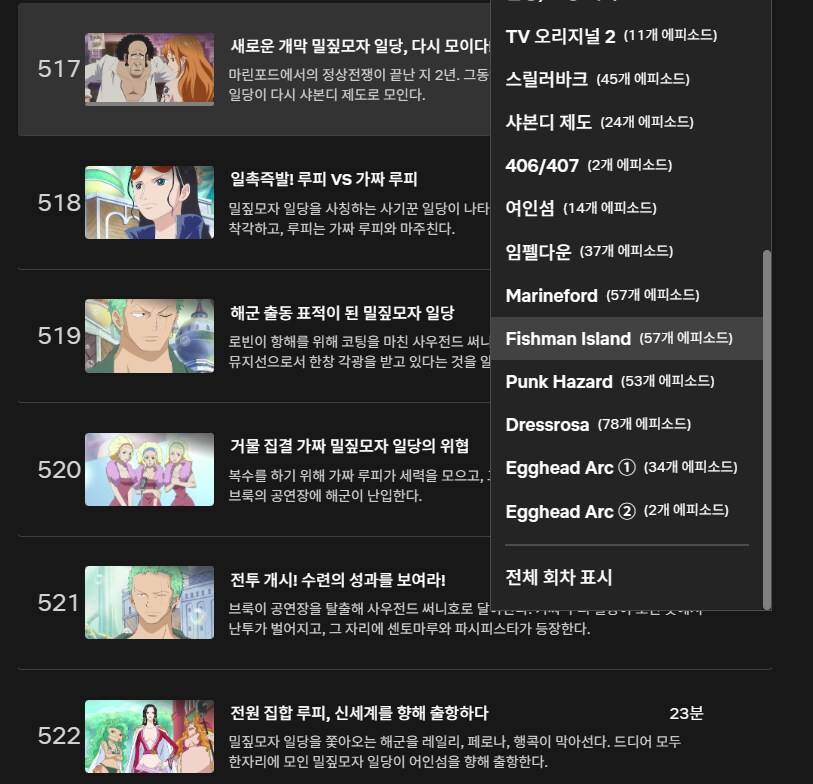Select TV 오리지널 2 season
Screen dimensions: 813x784
[611, 36]
